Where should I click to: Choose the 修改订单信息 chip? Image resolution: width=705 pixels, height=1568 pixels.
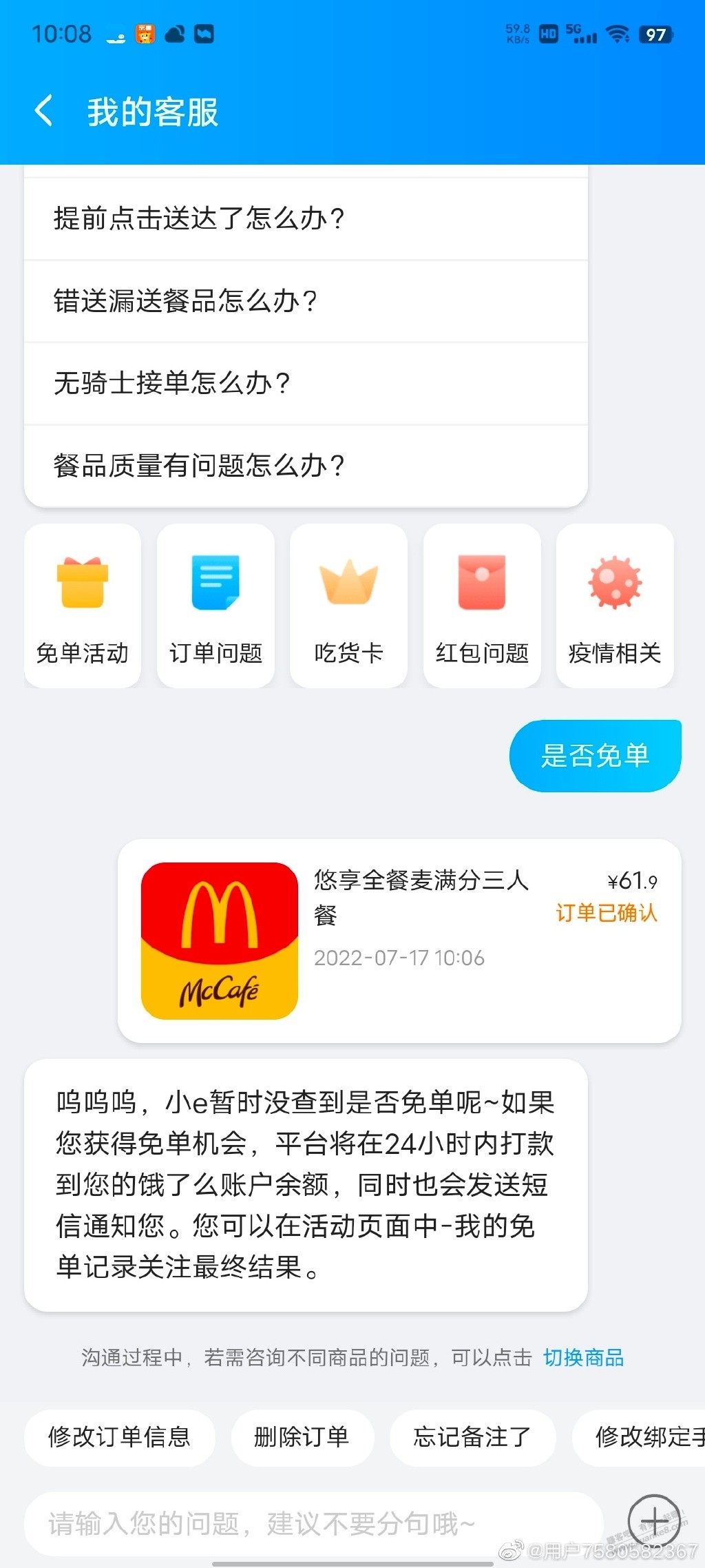tap(119, 1436)
